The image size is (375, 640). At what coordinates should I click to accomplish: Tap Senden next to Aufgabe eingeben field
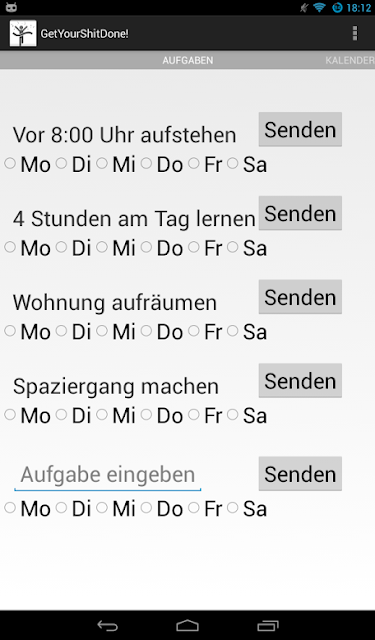[x=300, y=474]
